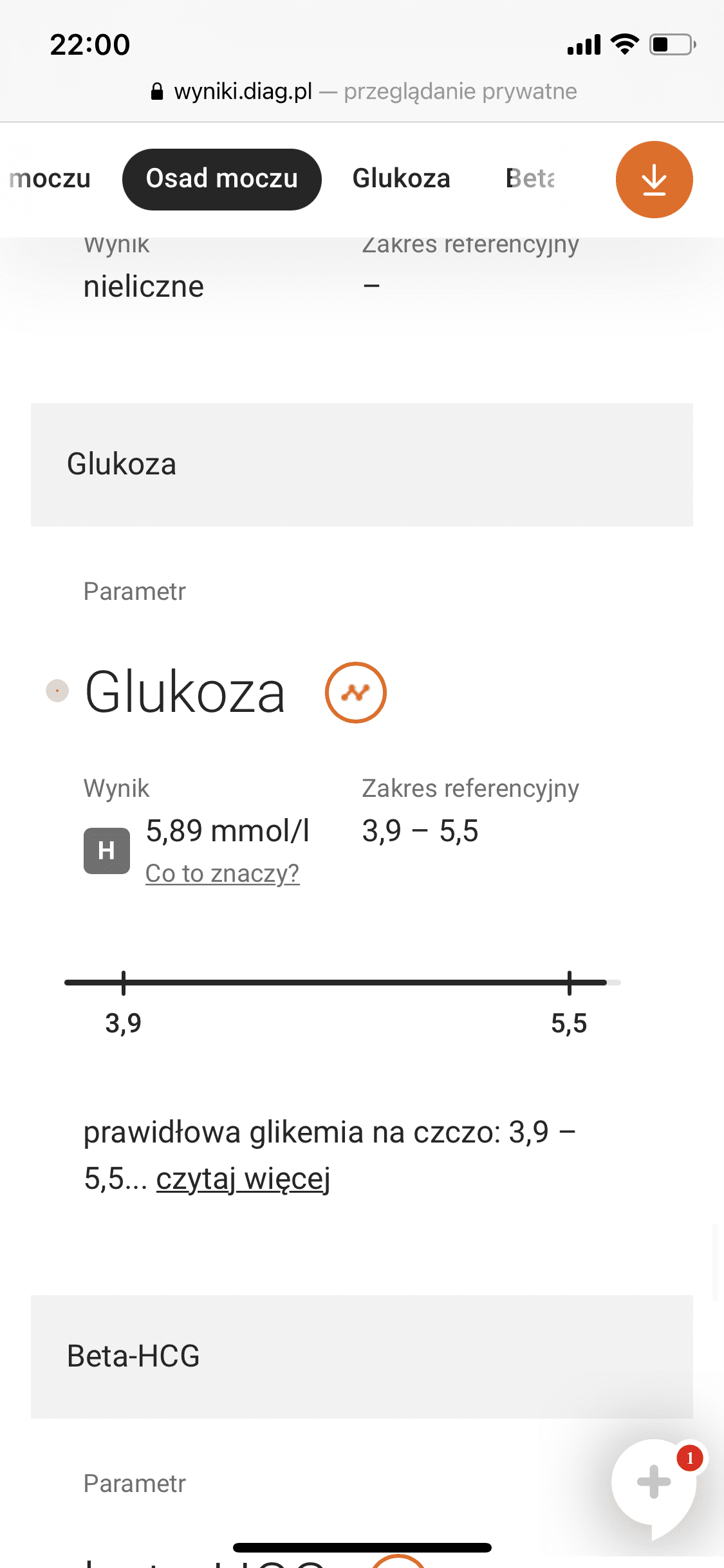Open the "Co to znaczy?" link
The height and width of the screenshot is (1568, 724).
(x=222, y=873)
